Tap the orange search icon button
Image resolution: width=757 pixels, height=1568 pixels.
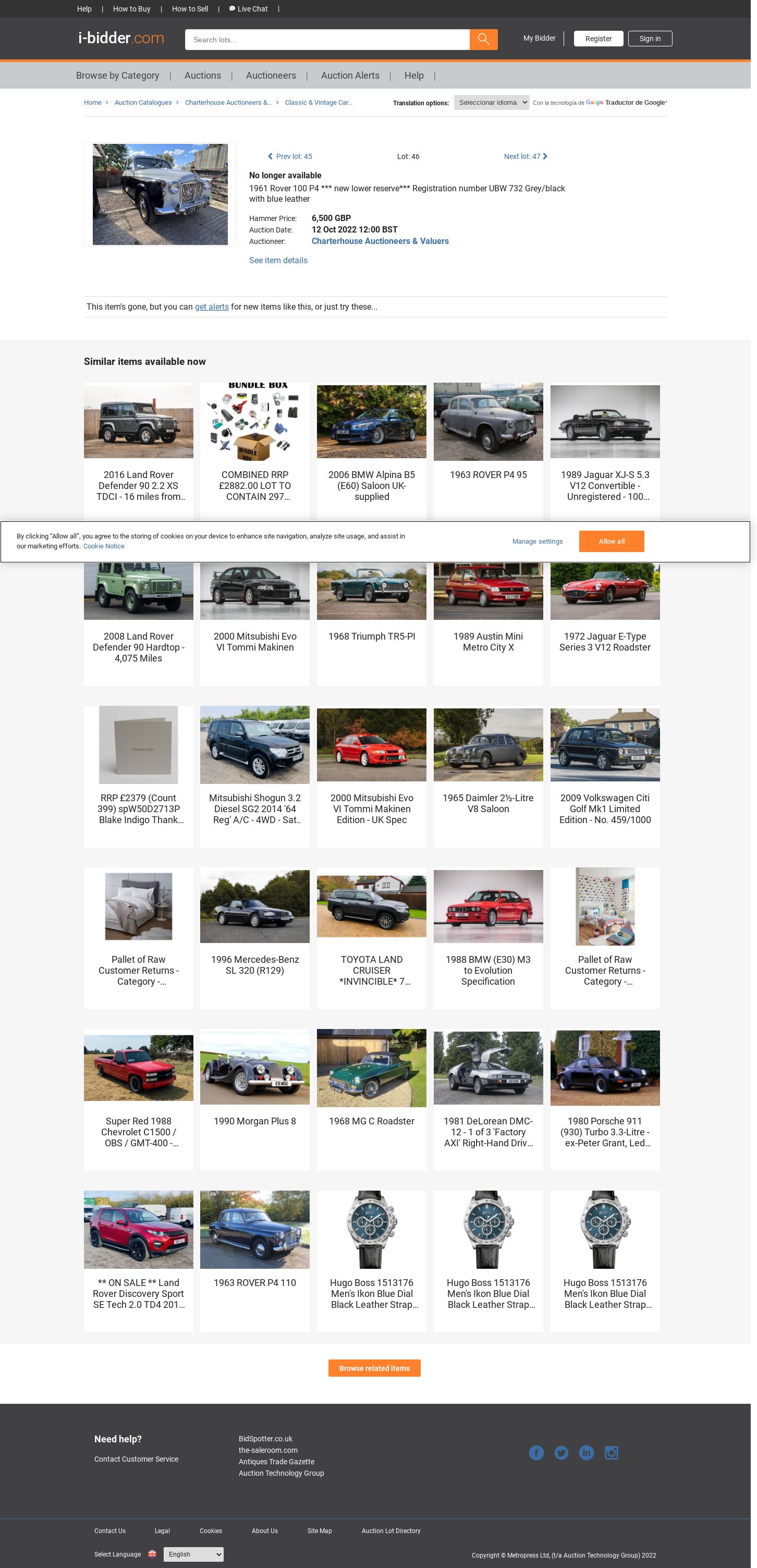click(x=483, y=39)
